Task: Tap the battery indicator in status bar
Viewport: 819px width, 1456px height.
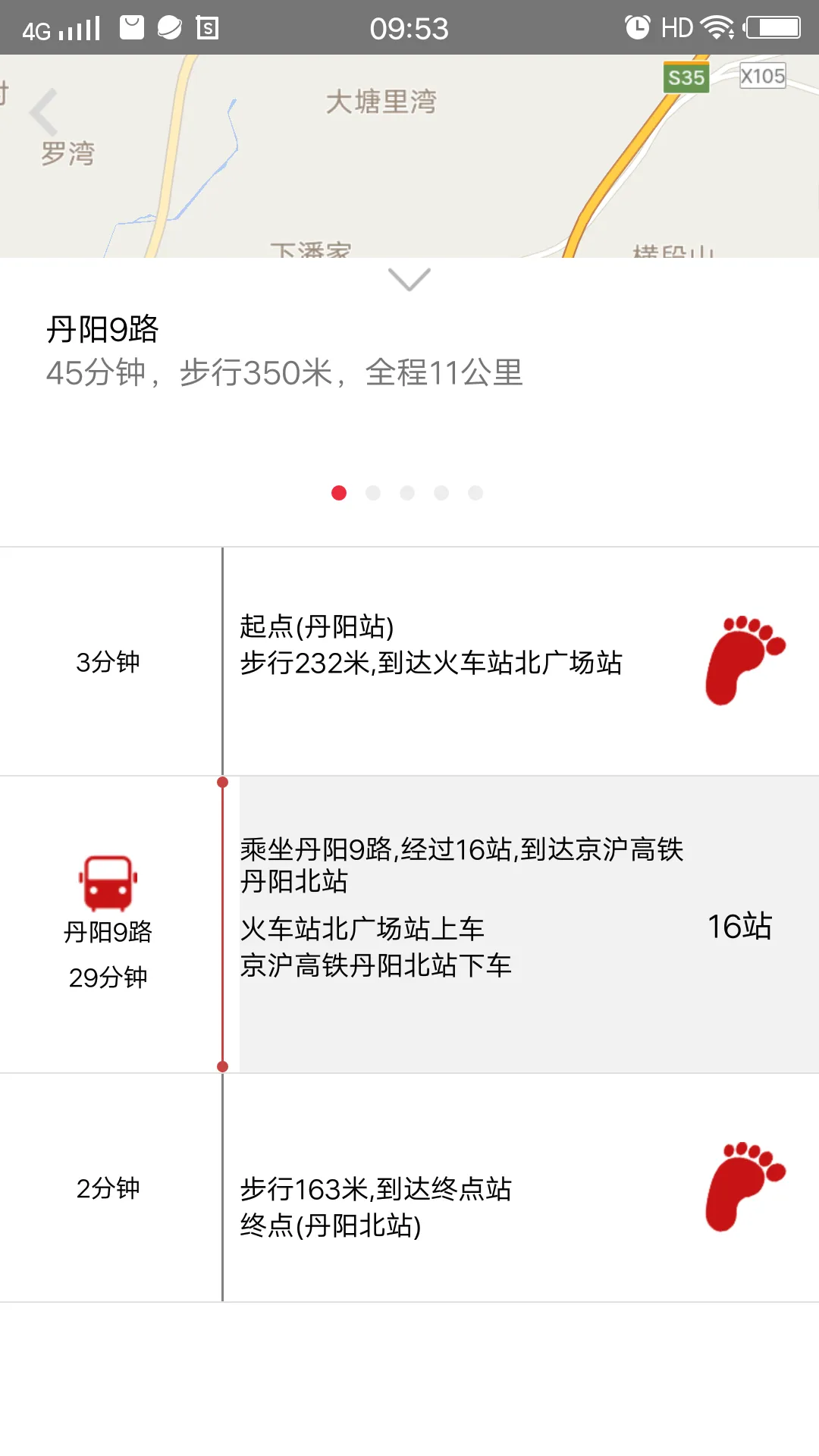Action: tap(774, 26)
